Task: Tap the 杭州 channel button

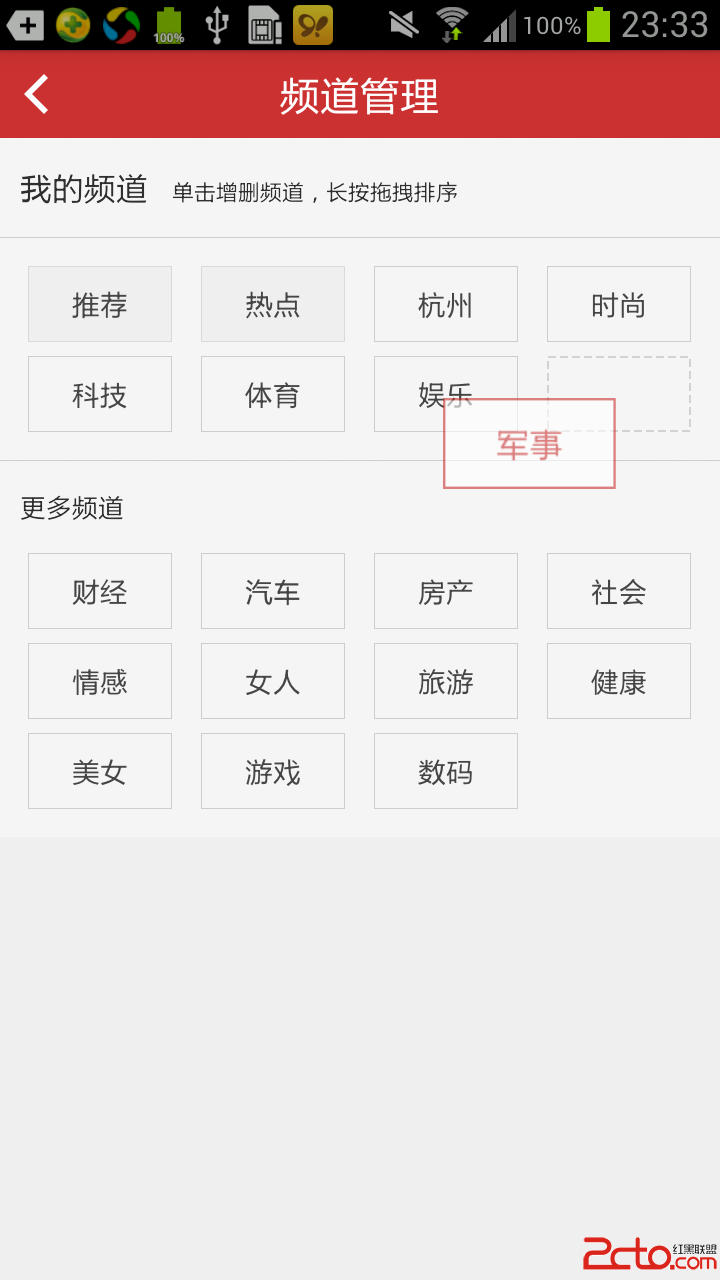Action: click(445, 303)
